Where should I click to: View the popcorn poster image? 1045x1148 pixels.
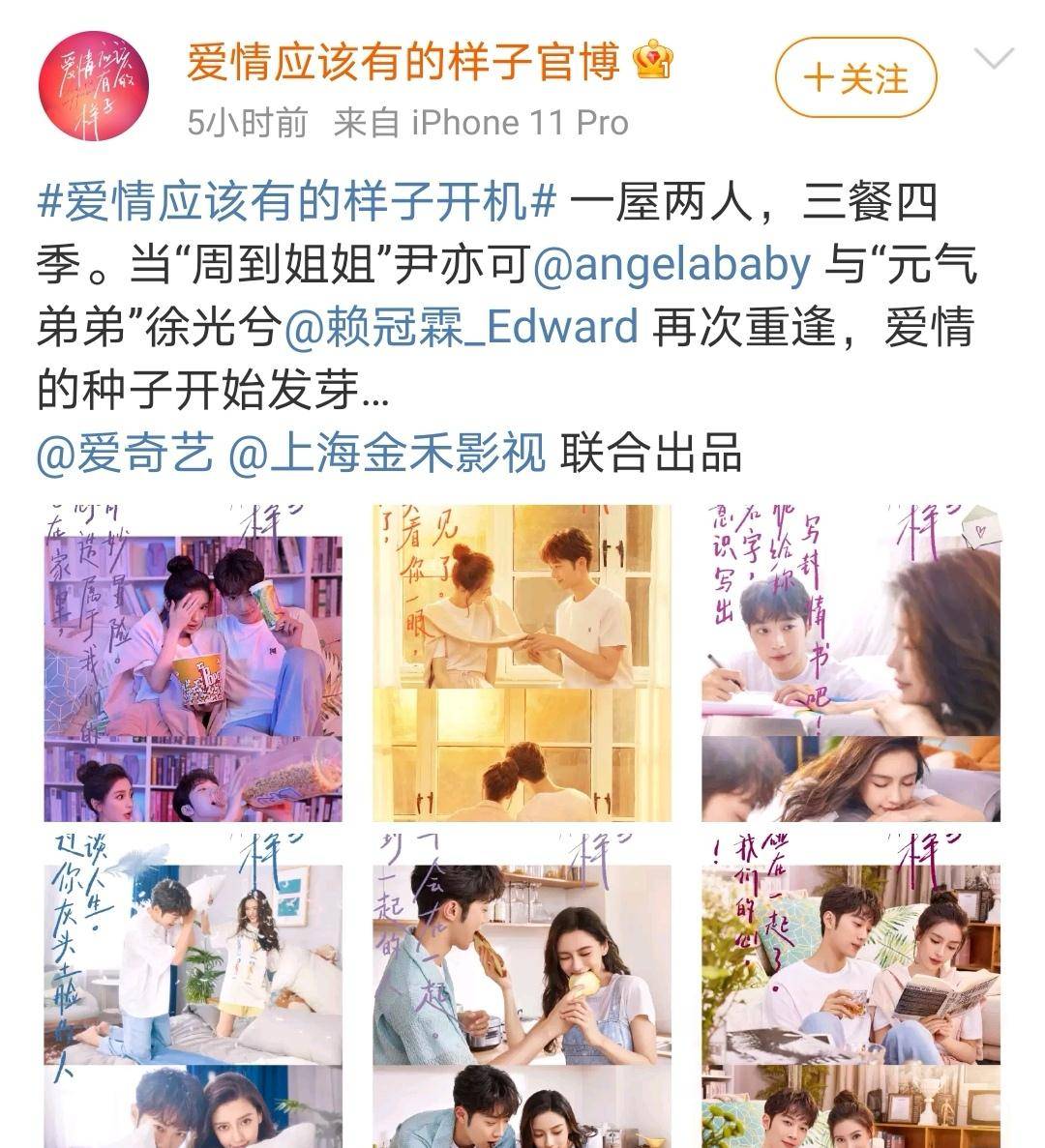click(x=194, y=663)
